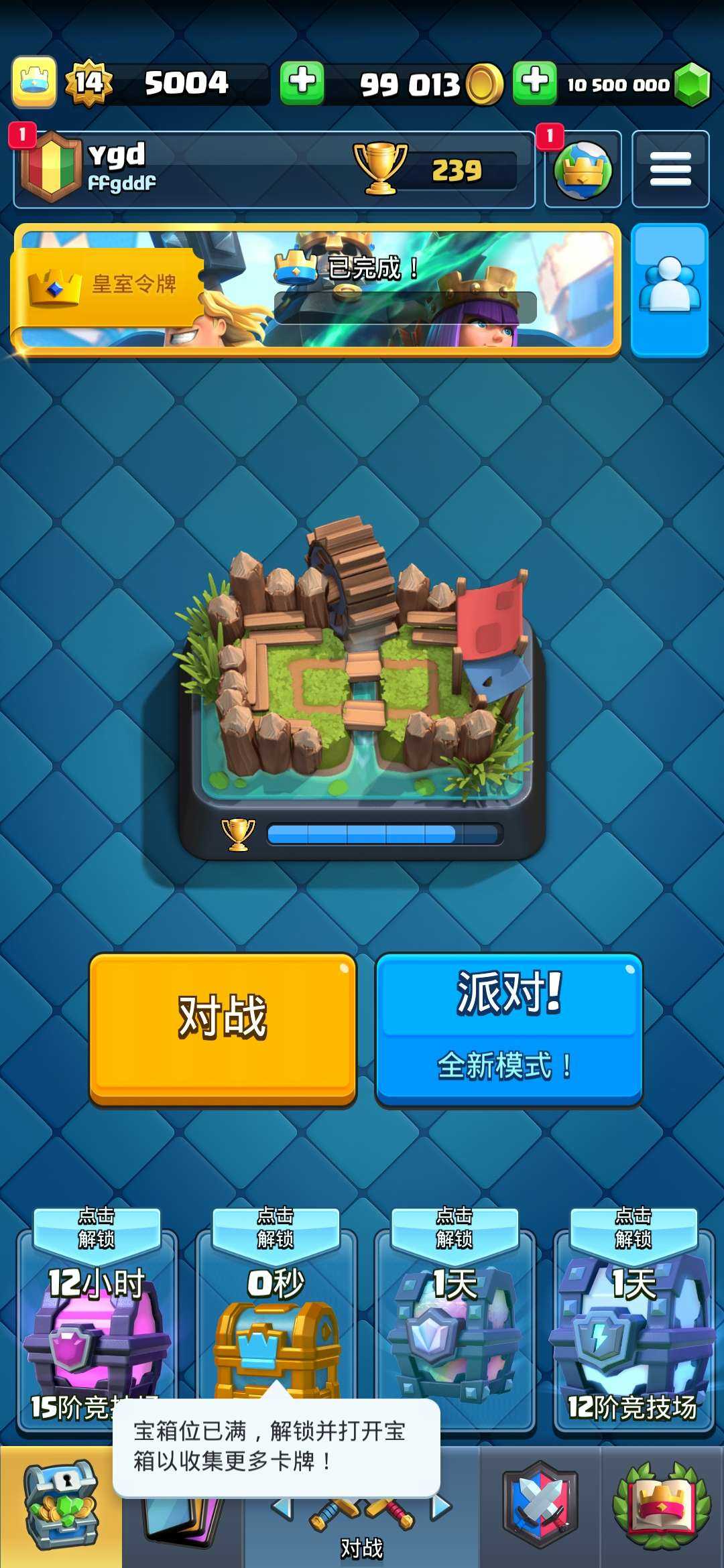Open the hamburger menu
The width and height of the screenshot is (724, 1568).
(x=670, y=169)
